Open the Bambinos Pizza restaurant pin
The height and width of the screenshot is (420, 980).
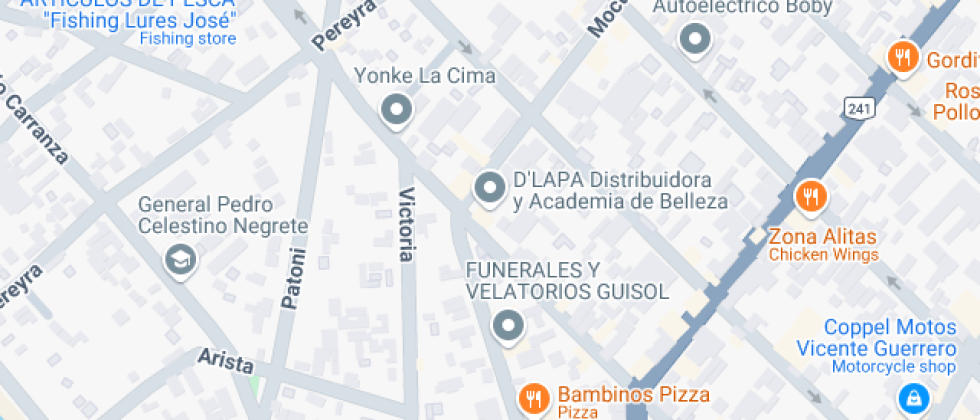click(x=536, y=397)
